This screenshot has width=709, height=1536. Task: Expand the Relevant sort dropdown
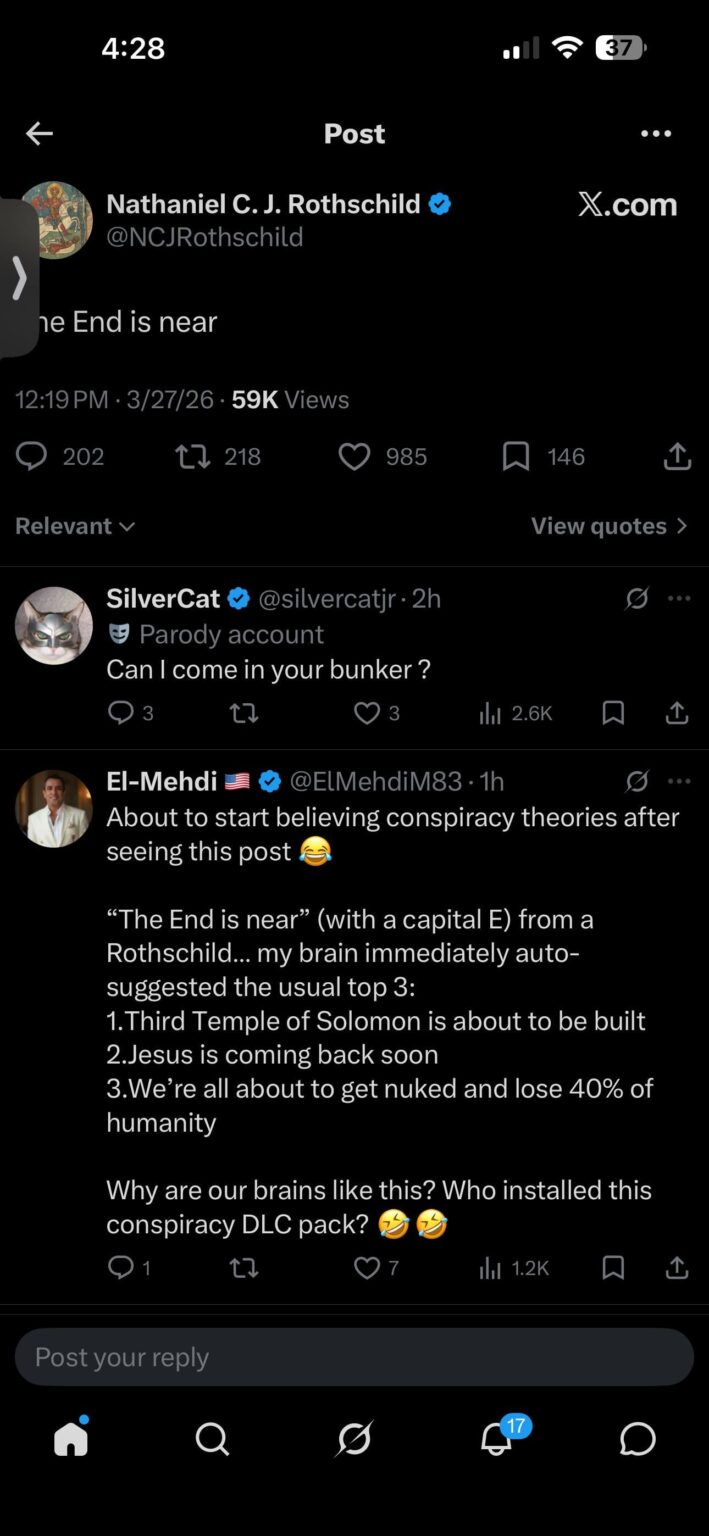tap(75, 526)
